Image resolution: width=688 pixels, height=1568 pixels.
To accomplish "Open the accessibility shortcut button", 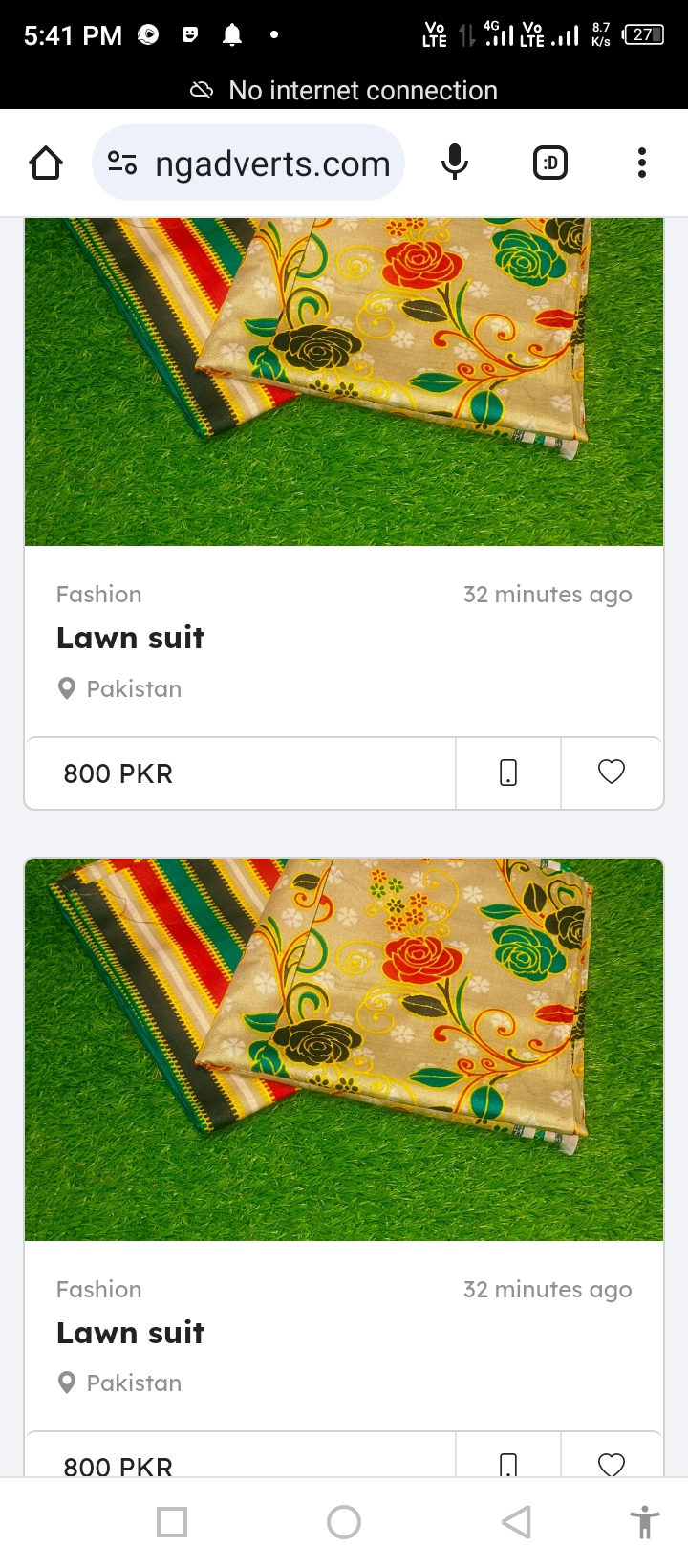I will 645,1522.
